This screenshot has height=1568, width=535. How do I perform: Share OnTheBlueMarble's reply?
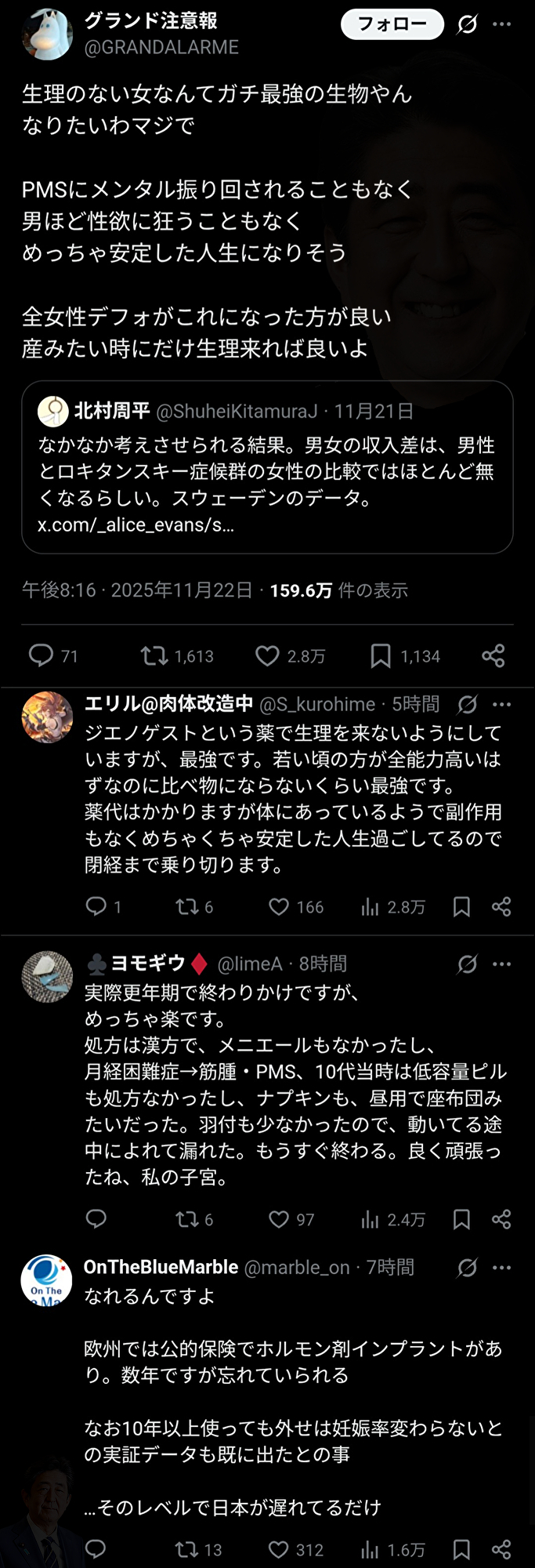point(501,1549)
